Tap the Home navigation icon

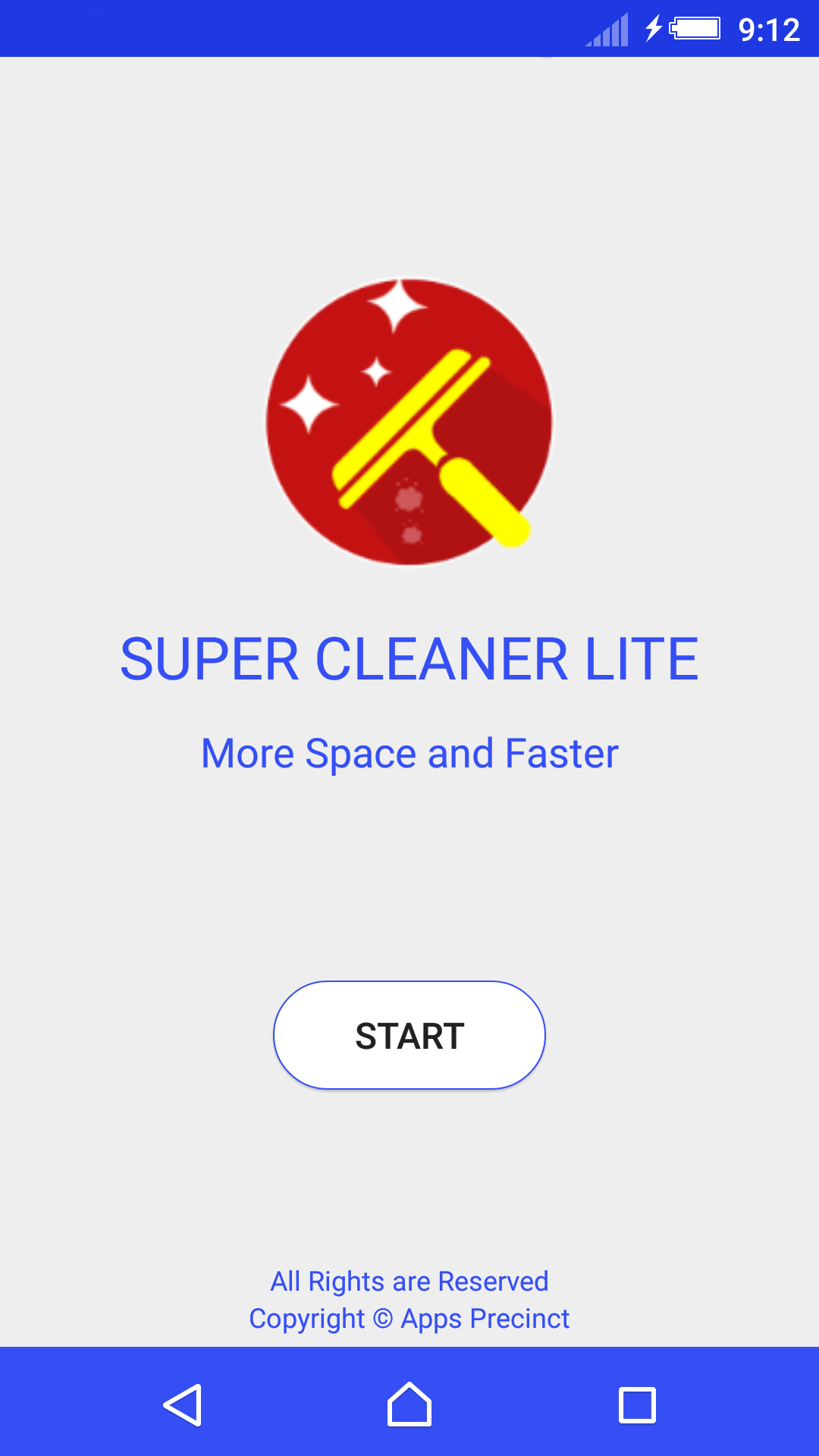coord(409,1402)
